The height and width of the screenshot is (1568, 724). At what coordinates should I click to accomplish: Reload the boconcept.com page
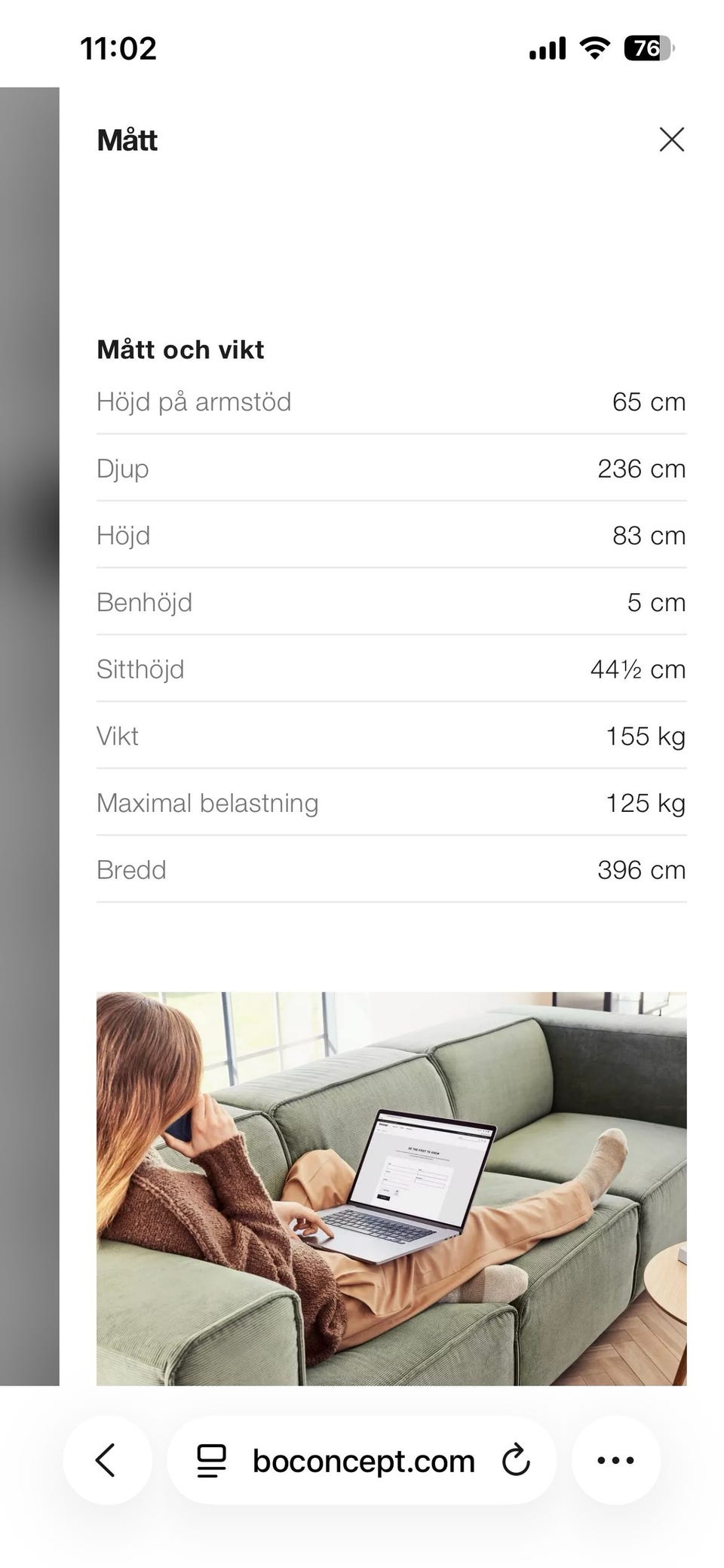516,1460
